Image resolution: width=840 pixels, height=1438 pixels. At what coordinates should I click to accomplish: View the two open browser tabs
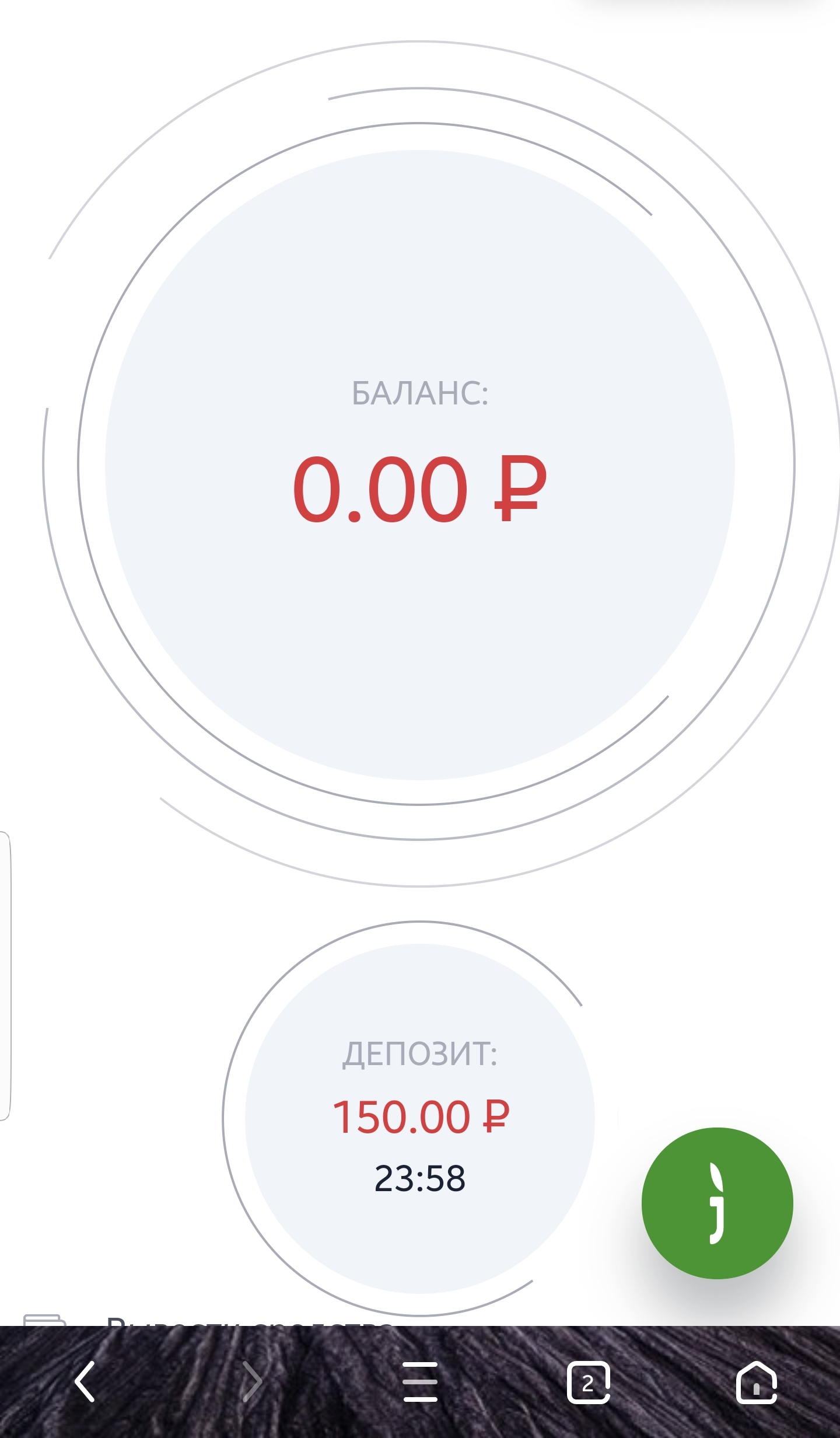588,1382
